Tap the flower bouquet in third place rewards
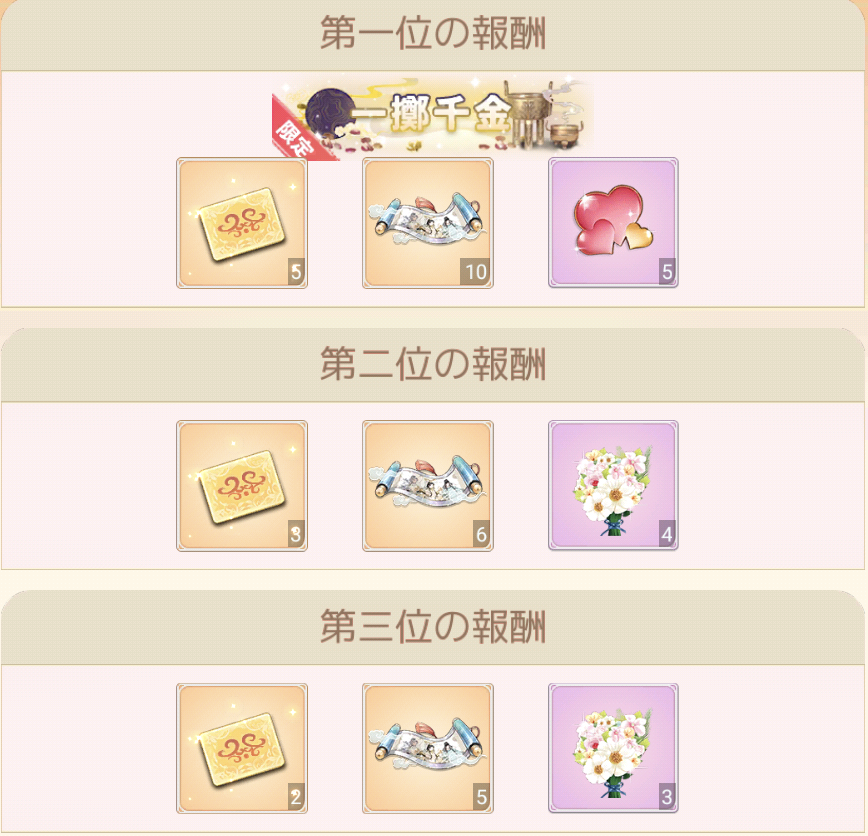Image resolution: width=868 pixels, height=836 pixels. (613, 748)
